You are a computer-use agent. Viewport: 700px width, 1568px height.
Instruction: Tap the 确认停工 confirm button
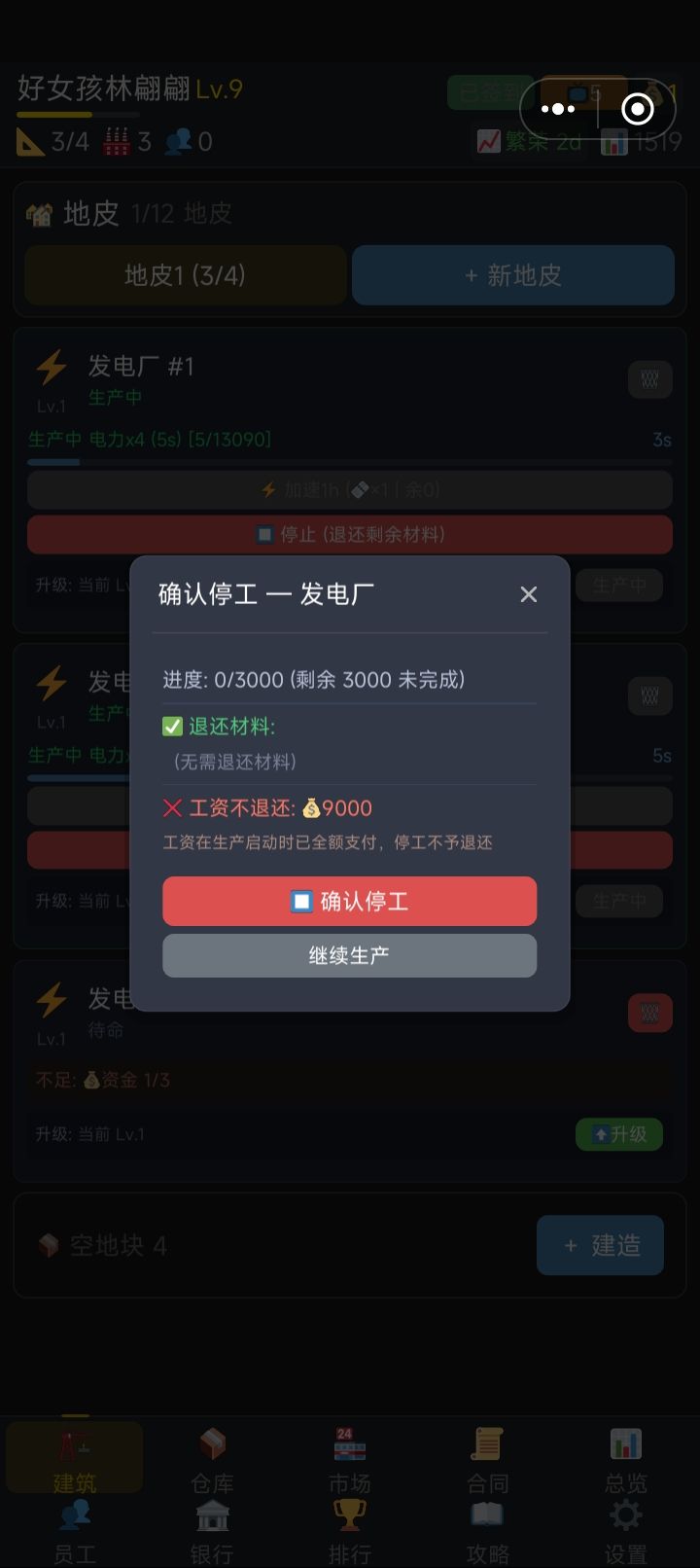(349, 901)
